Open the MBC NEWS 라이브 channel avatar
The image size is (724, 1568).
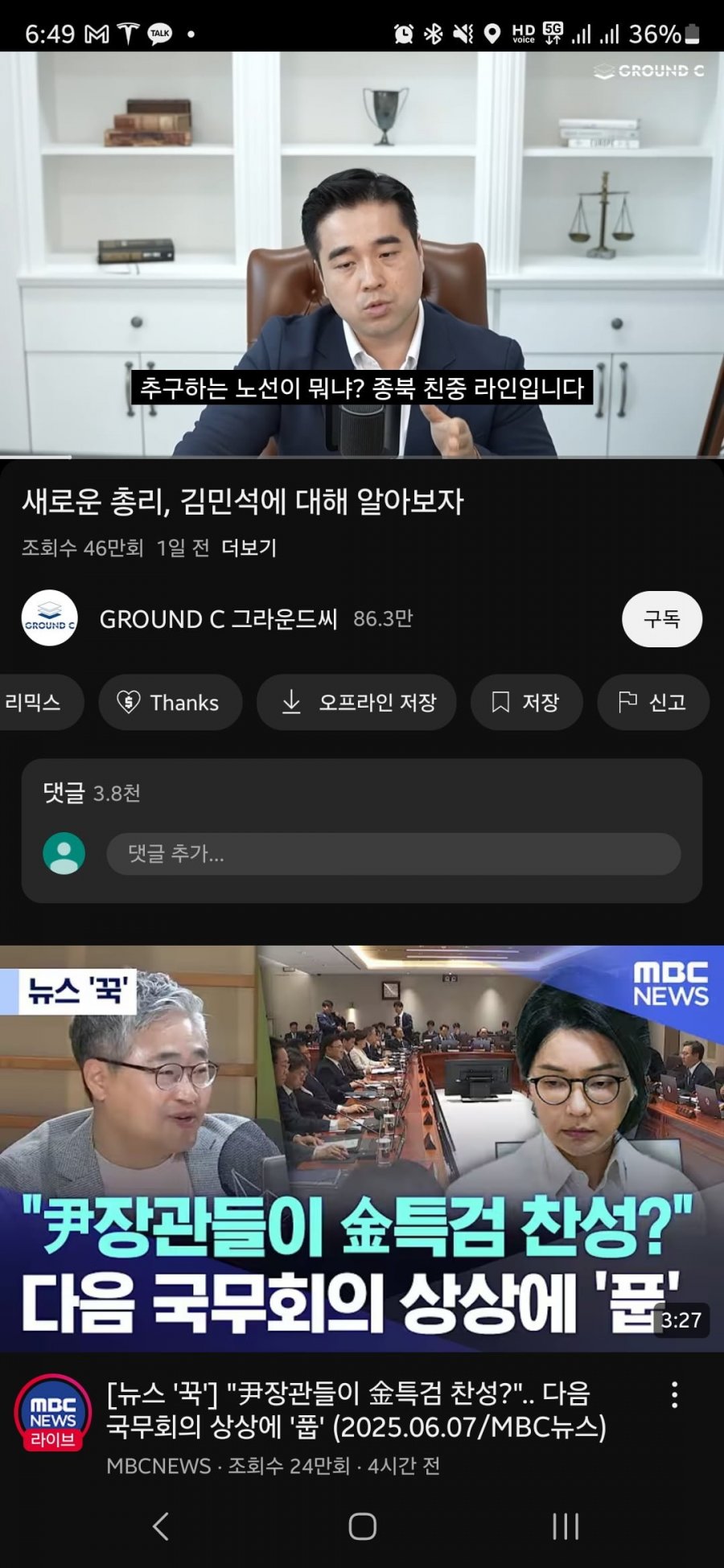point(53,1413)
